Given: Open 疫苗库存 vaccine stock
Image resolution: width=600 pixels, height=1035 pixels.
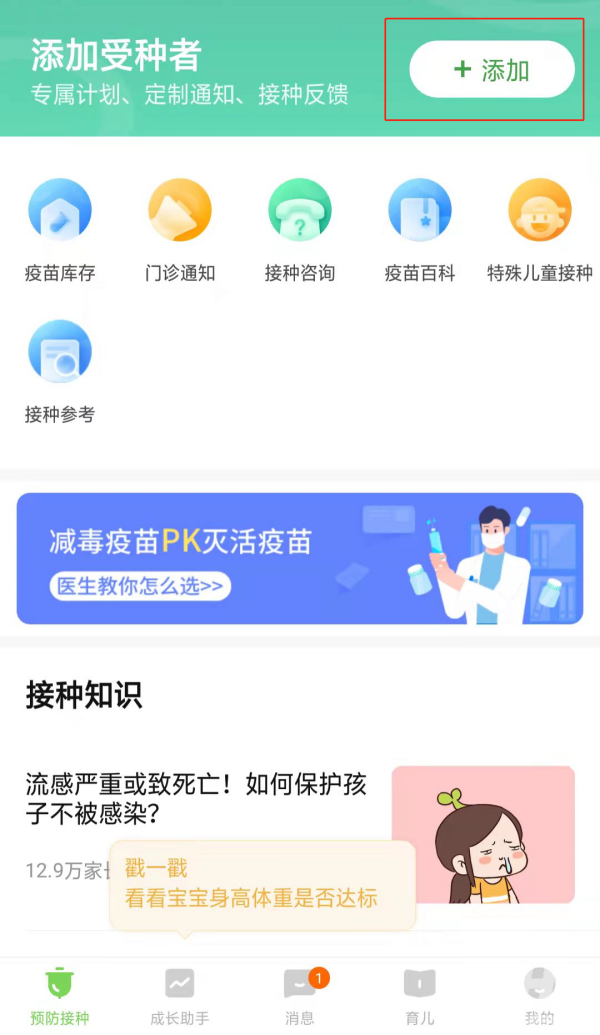Looking at the screenshot, I should point(60,230).
